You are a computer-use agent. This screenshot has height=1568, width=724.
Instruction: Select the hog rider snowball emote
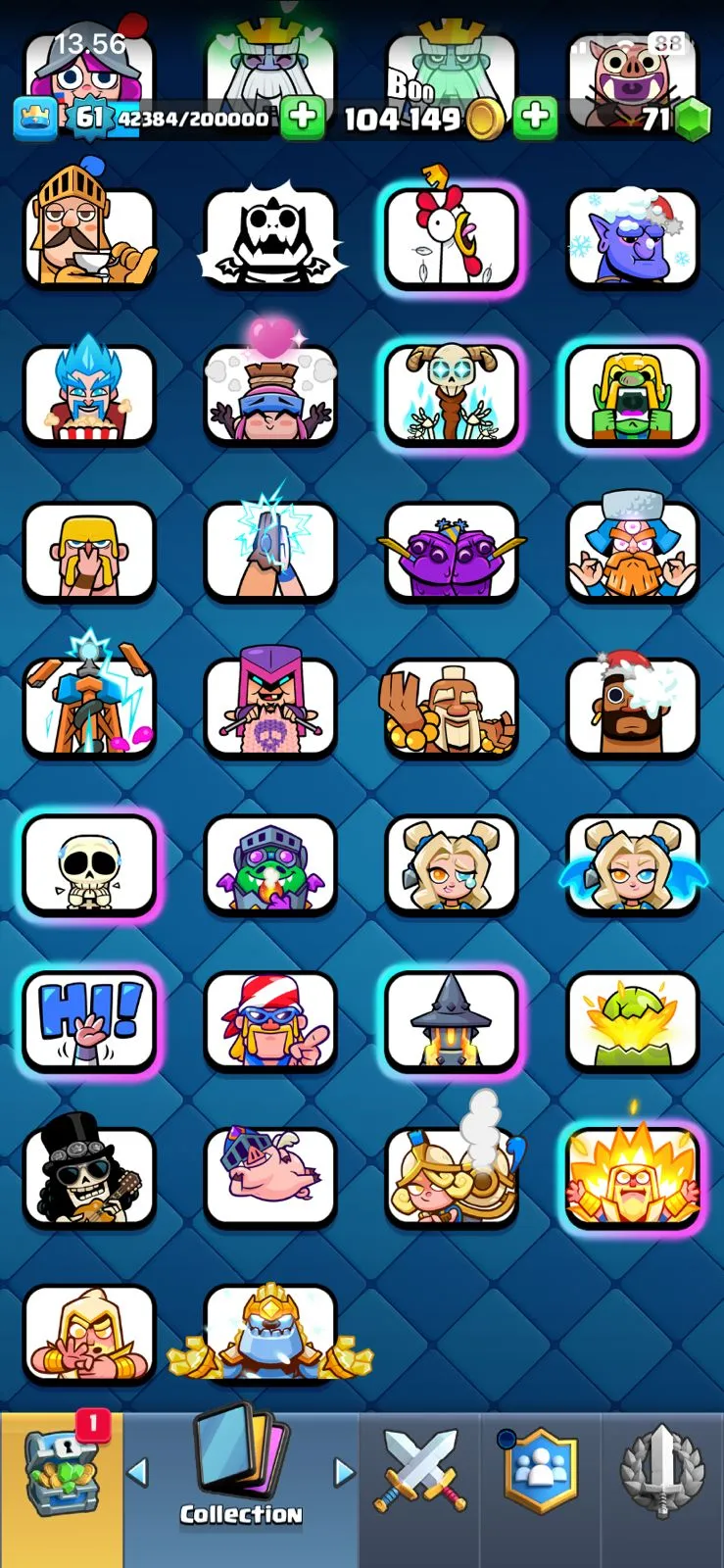(x=632, y=708)
